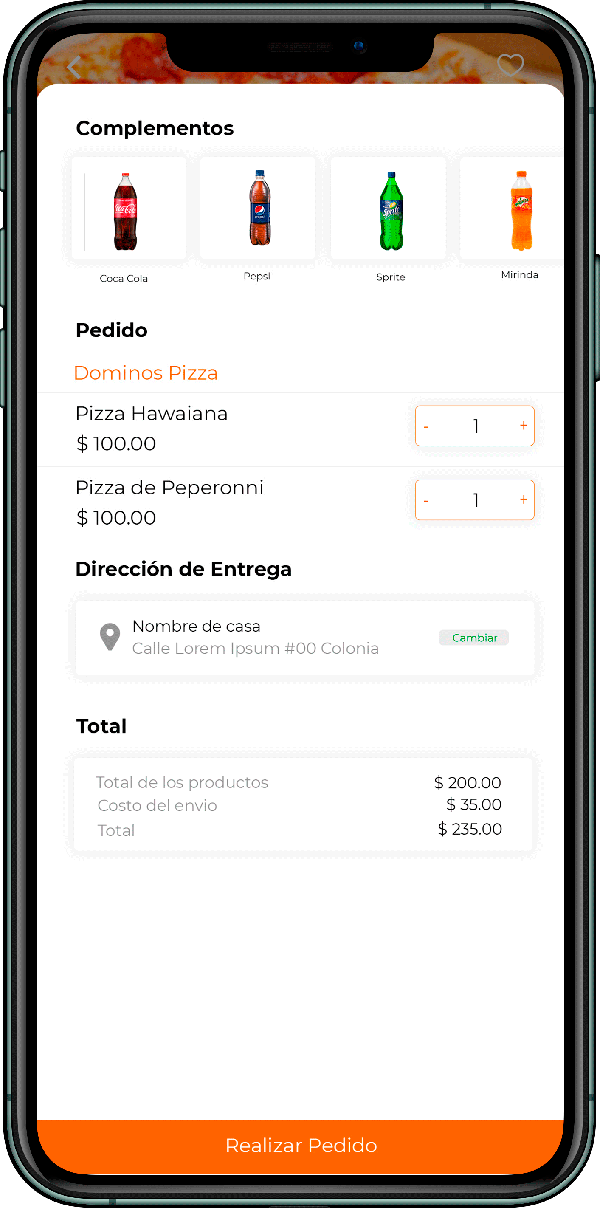Pick the Mirinda complement

click(518, 210)
